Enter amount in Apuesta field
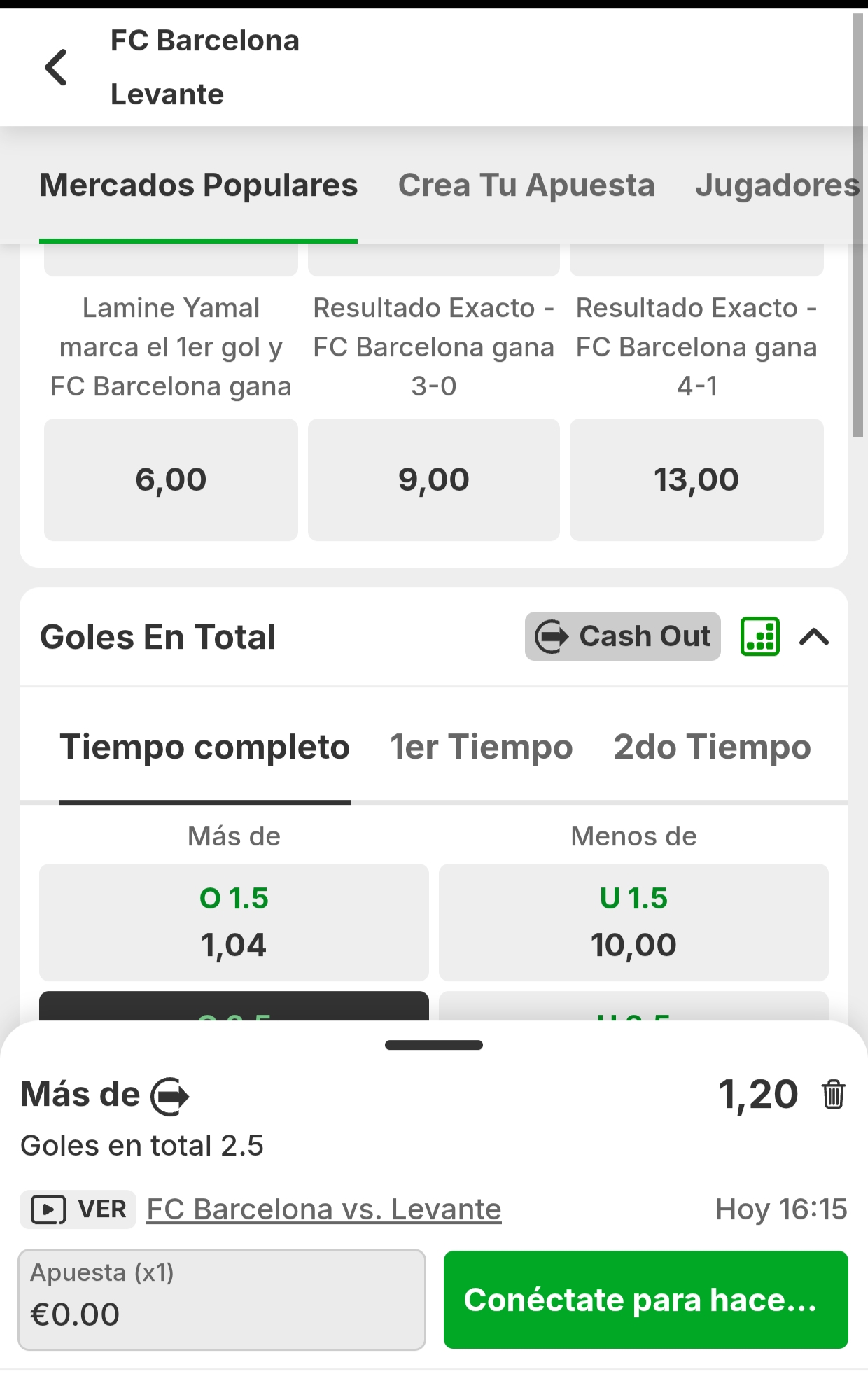Viewport: 868px width, 1376px height. tap(221, 1300)
